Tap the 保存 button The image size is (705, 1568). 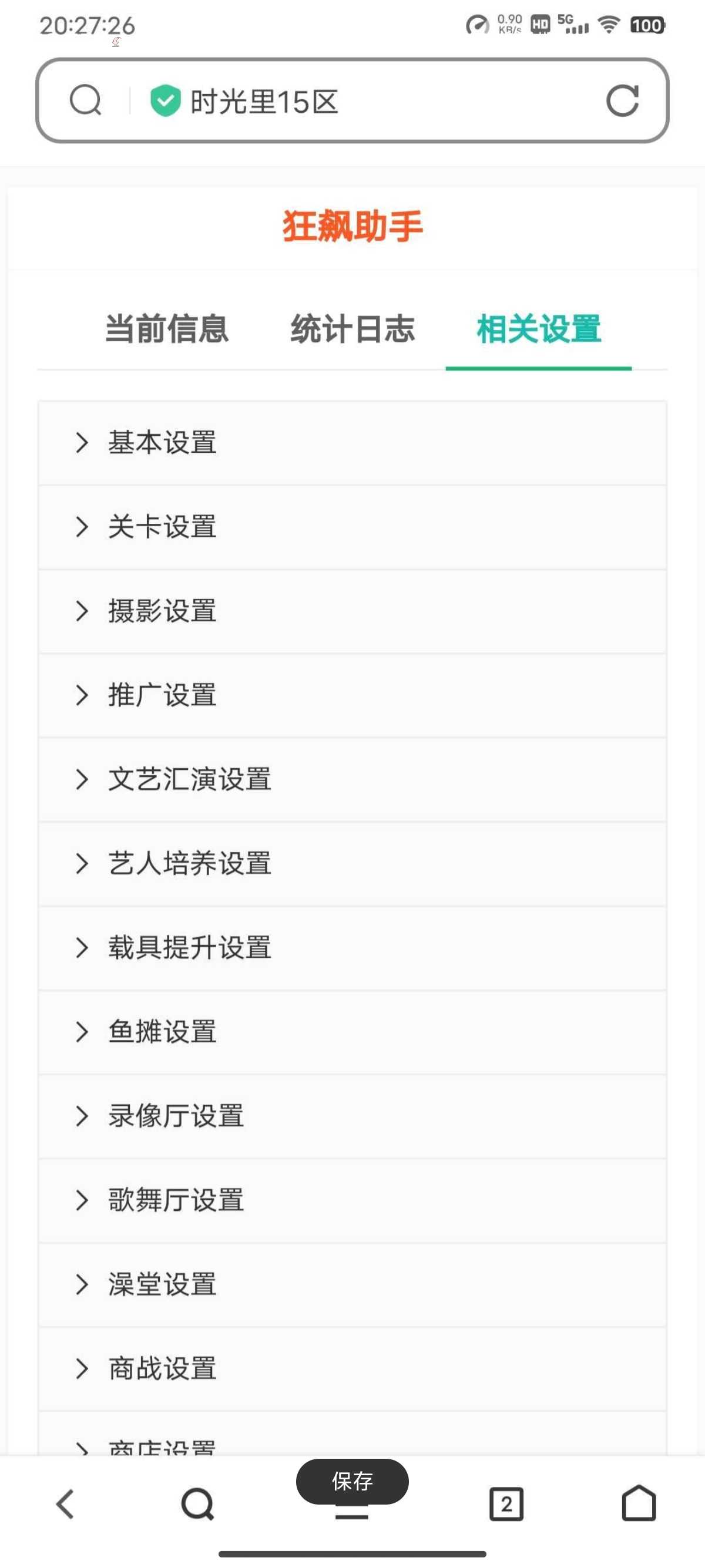[x=352, y=1482]
